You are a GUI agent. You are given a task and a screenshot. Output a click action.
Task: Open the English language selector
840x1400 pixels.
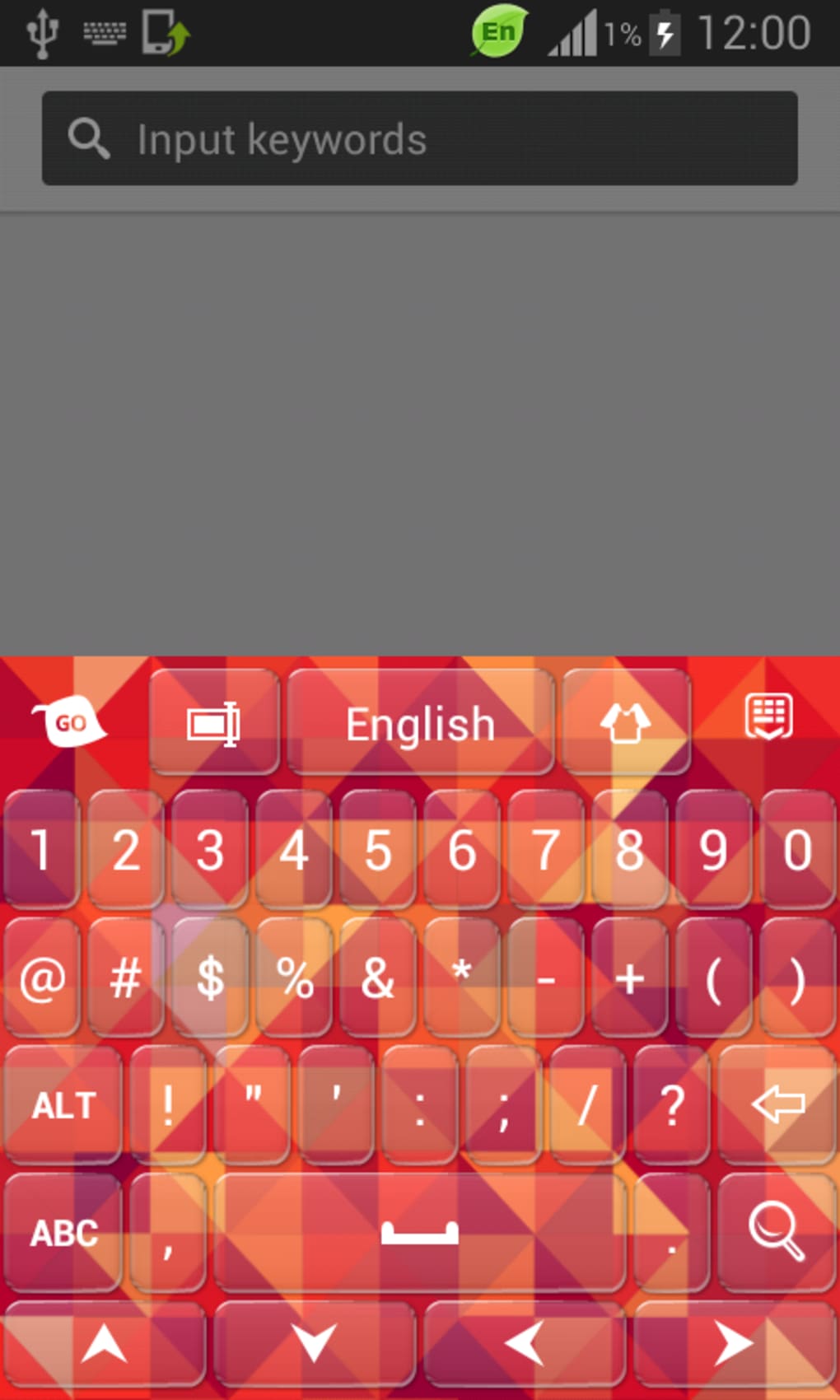420,723
